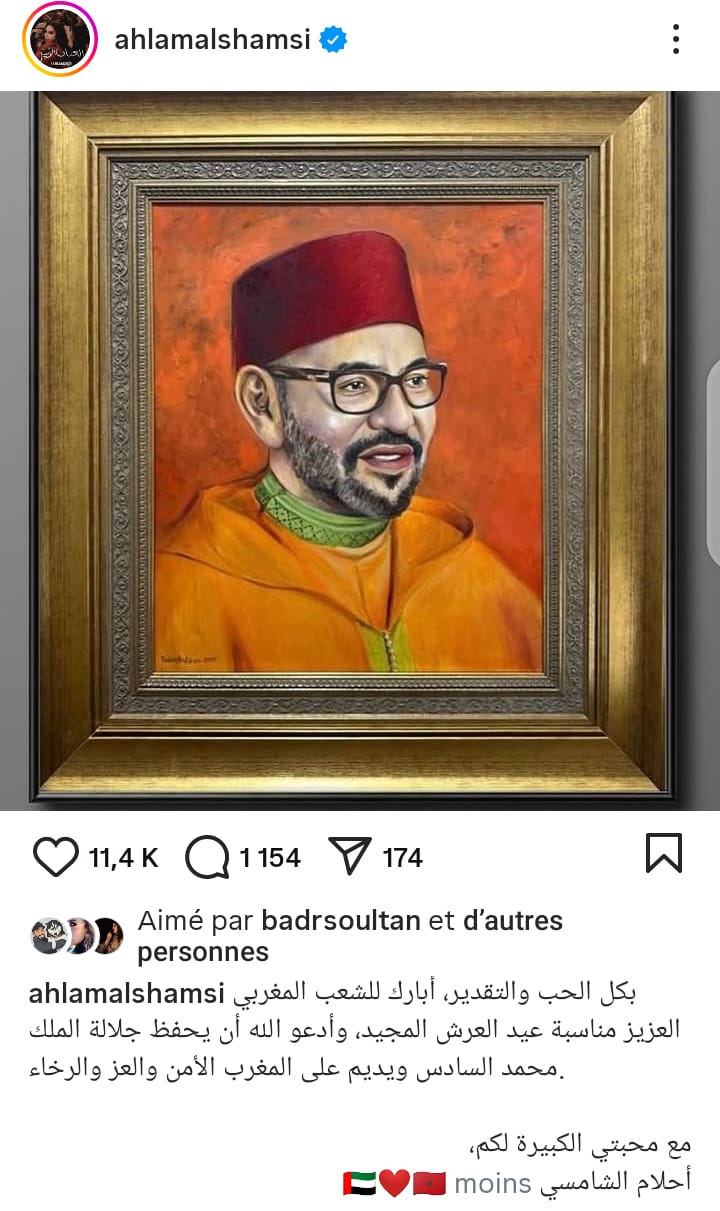Open ahlamalshamsi's profile picture story
Image resolution: width=720 pixels, height=1211 pixels.
(60, 40)
